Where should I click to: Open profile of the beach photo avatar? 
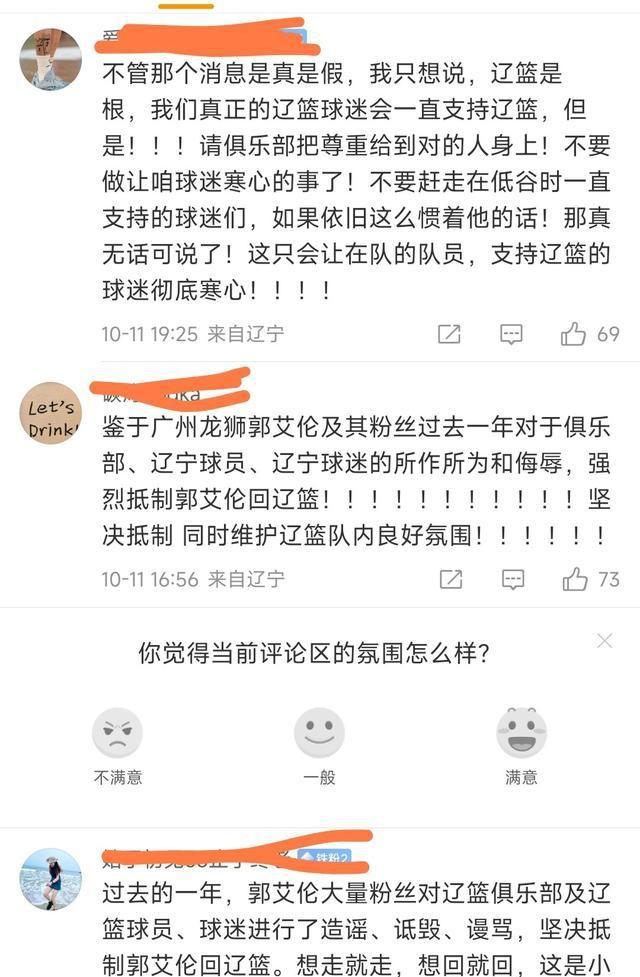point(50,879)
